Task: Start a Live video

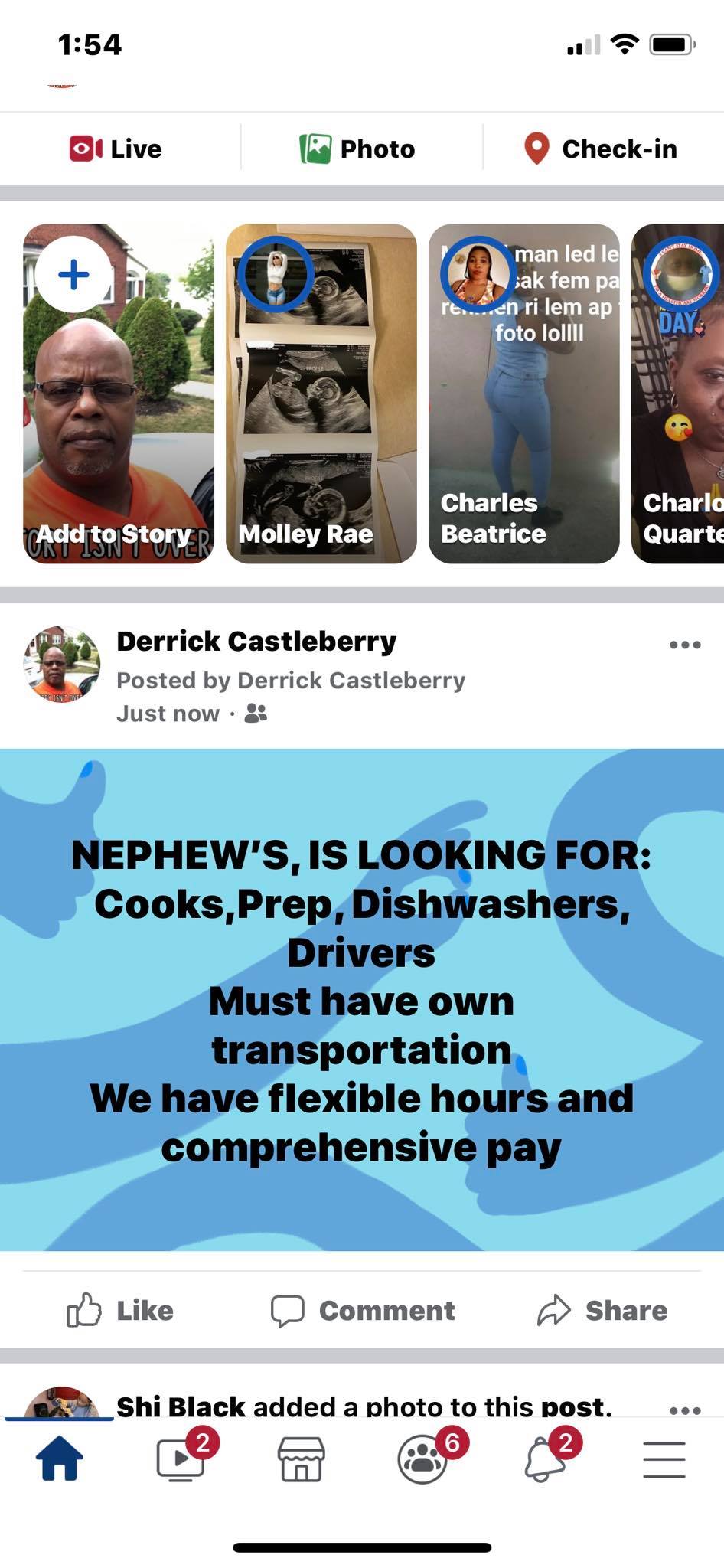Action: click(x=116, y=149)
